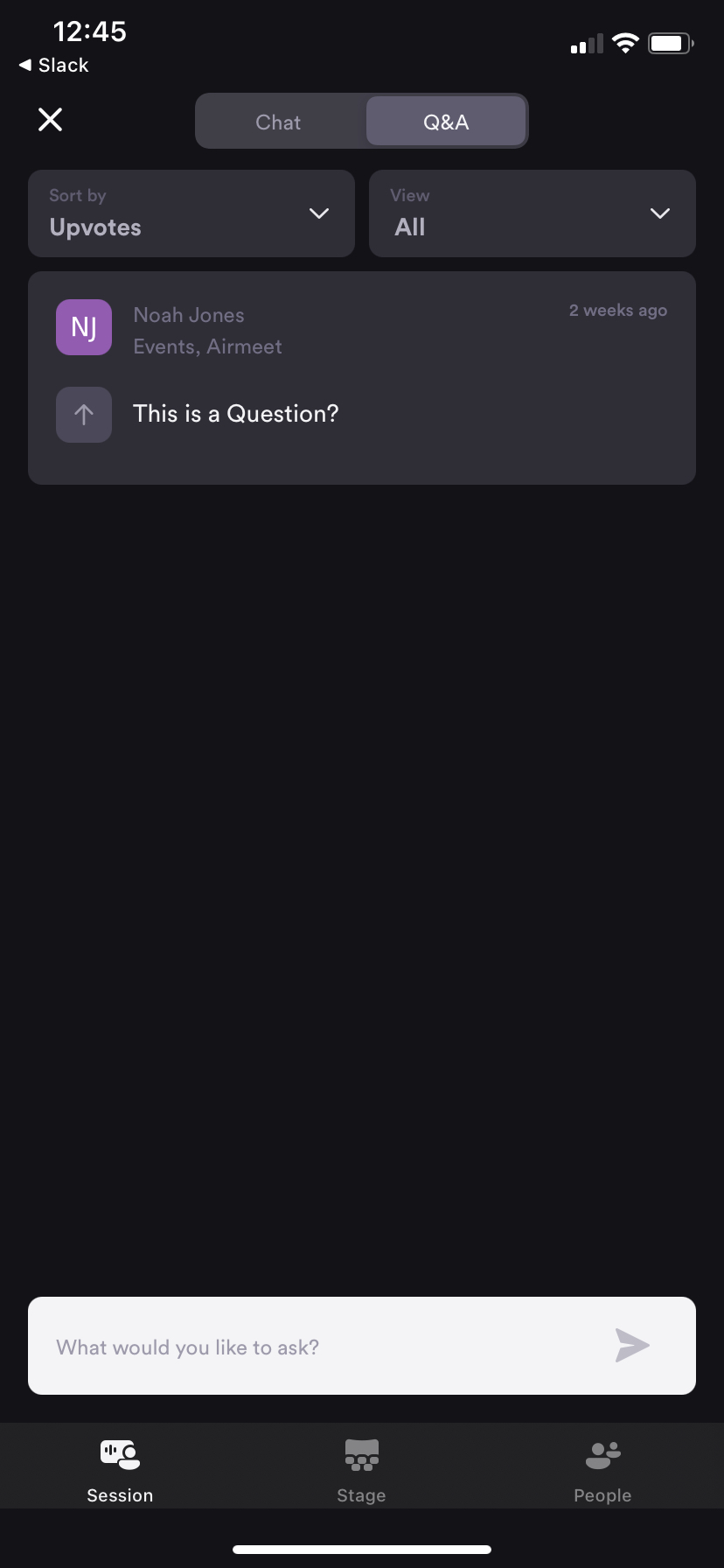Send the question with arrow icon
The image size is (724, 1568).
pyautogui.click(x=632, y=1346)
